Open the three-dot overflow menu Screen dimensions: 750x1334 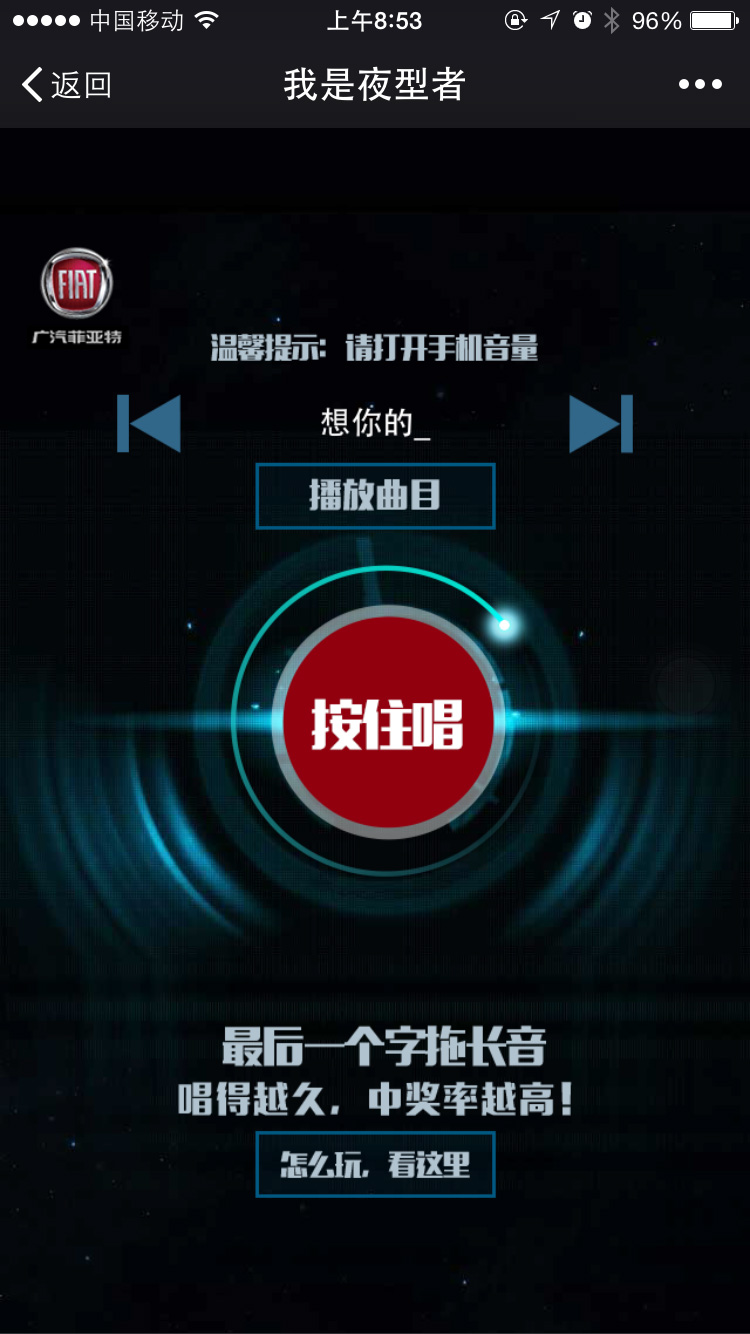click(x=700, y=85)
